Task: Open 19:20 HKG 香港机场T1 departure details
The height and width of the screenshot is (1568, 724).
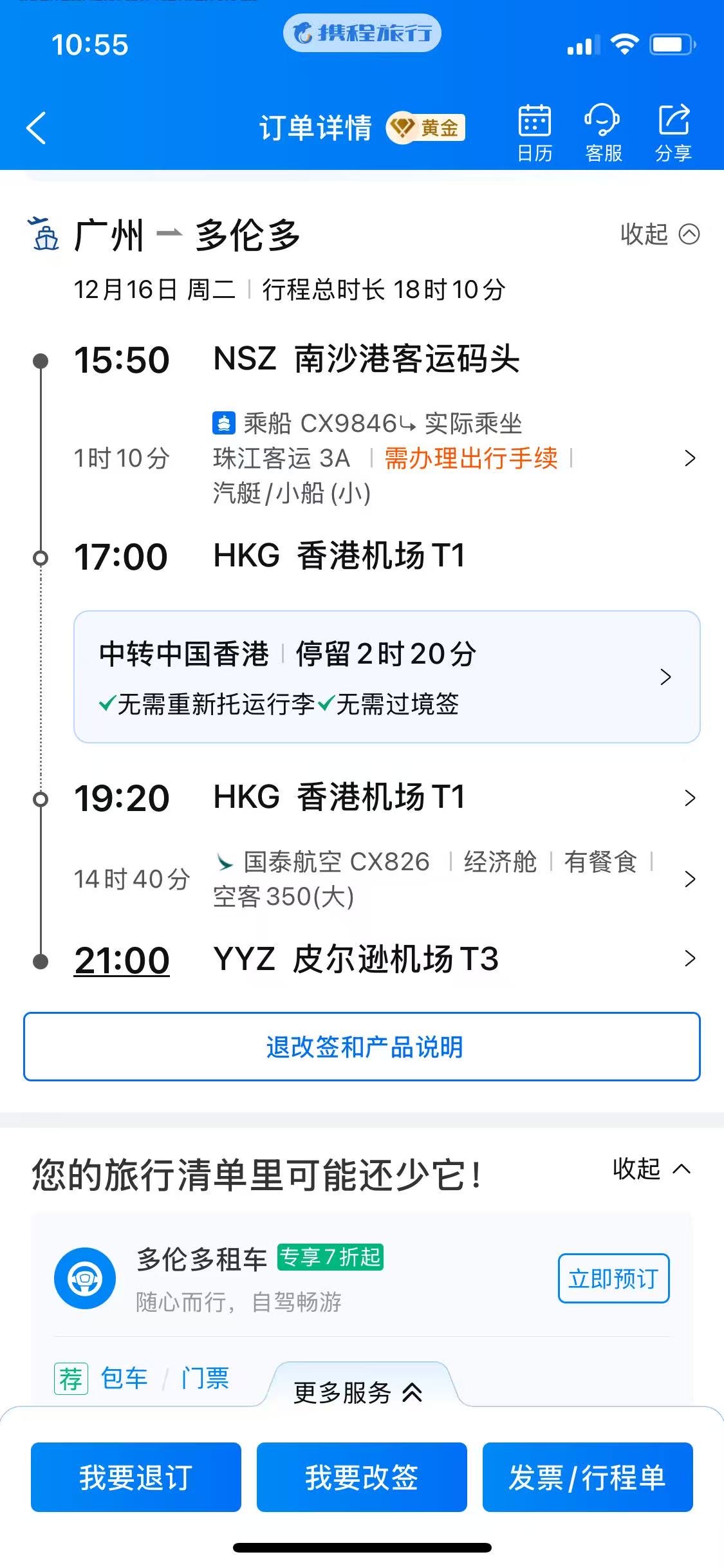Action: point(689,798)
